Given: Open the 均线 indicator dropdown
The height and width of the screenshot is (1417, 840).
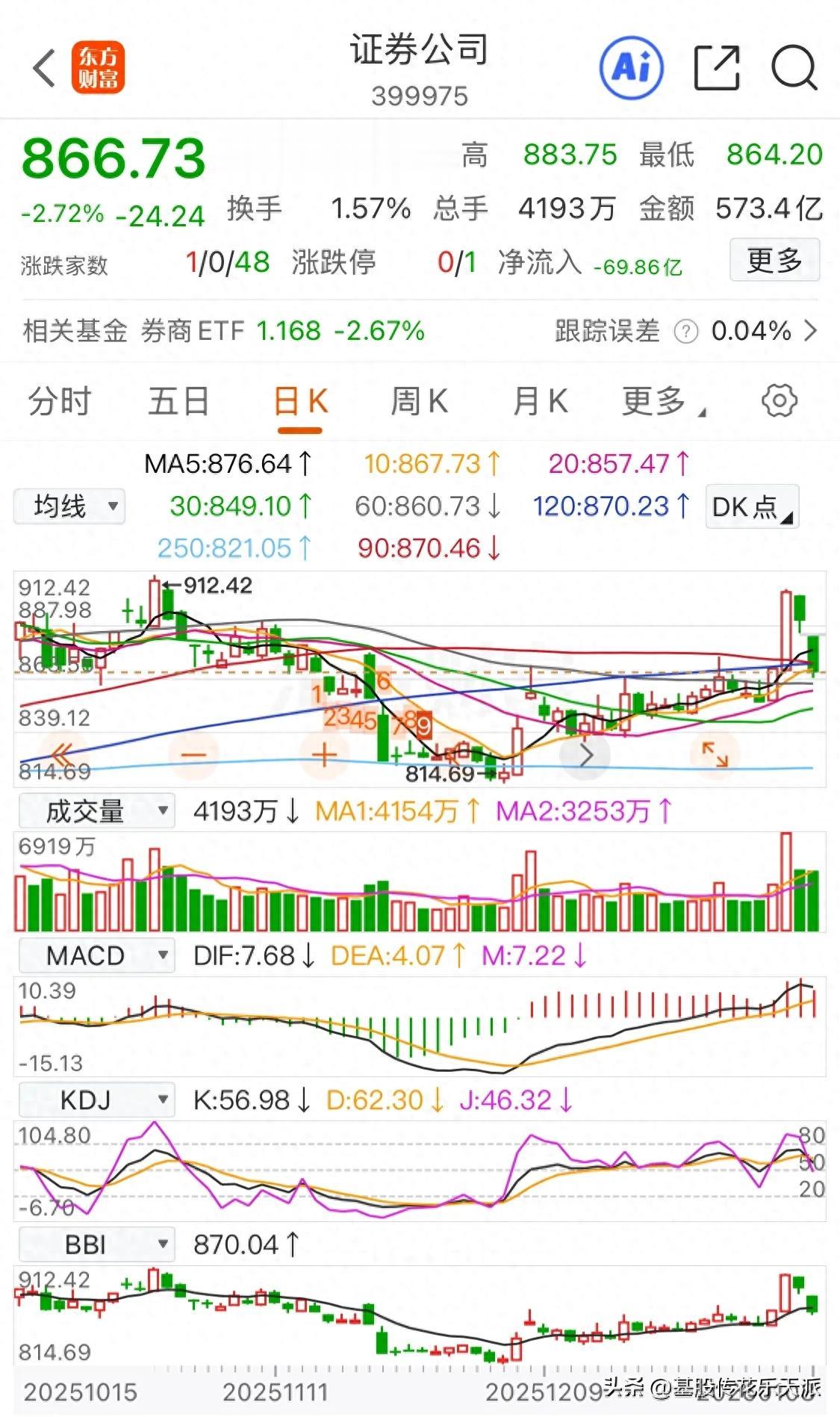Looking at the screenshot, I should tap(69, 506).
